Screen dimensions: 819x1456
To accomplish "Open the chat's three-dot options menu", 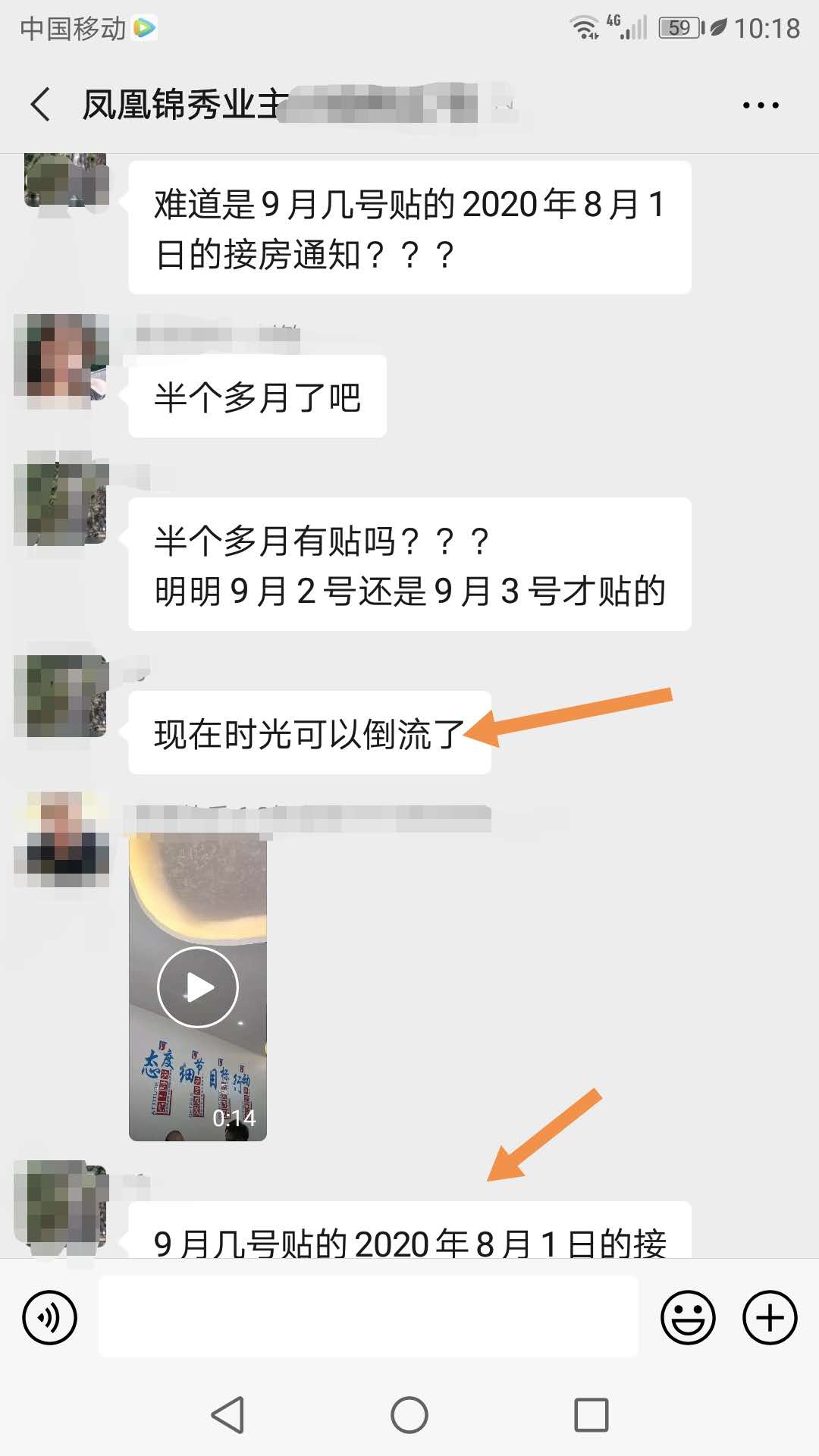I will click(x=760, y=105).
